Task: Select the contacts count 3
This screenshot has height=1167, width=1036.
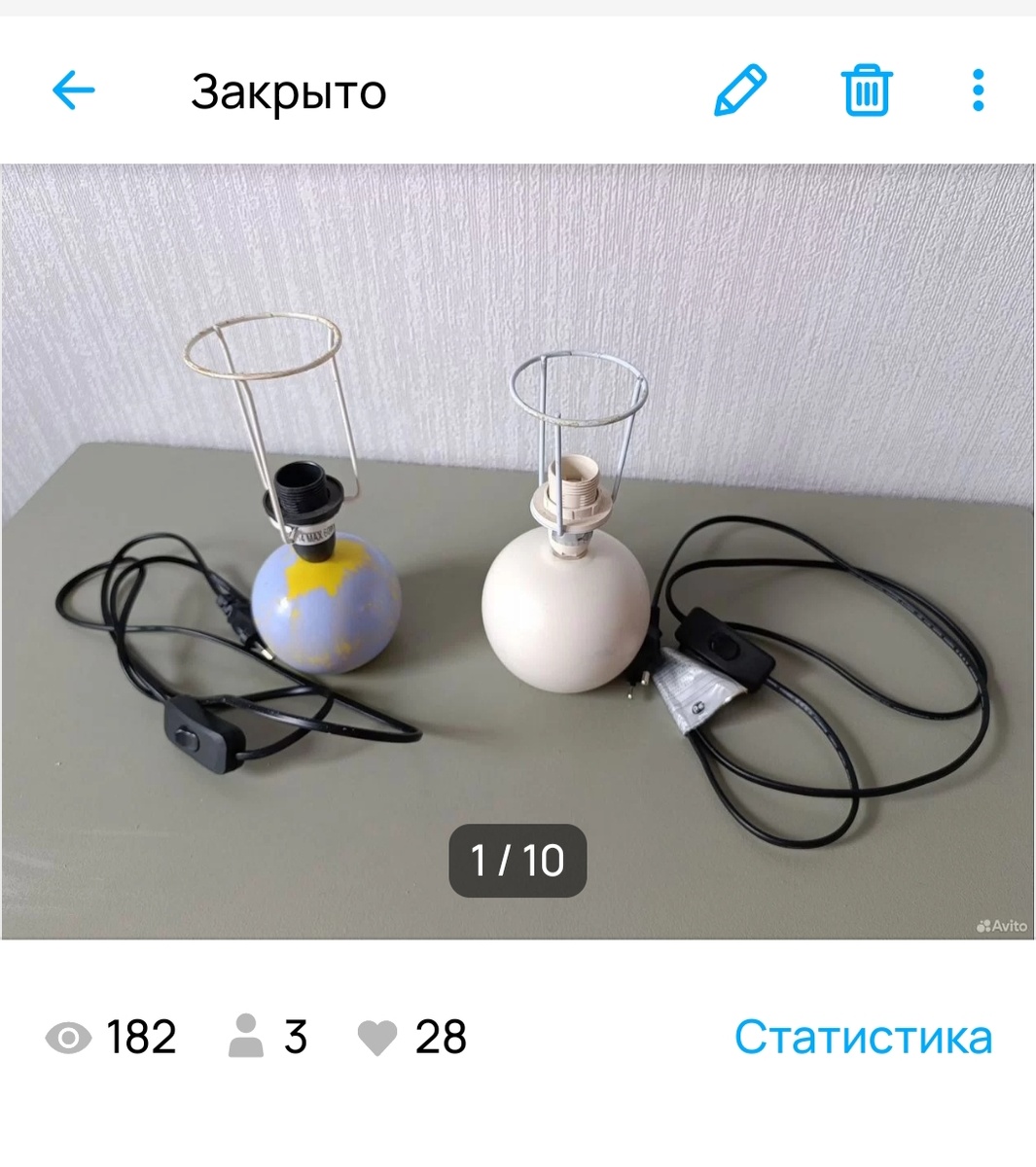Action: [296, 1037]
